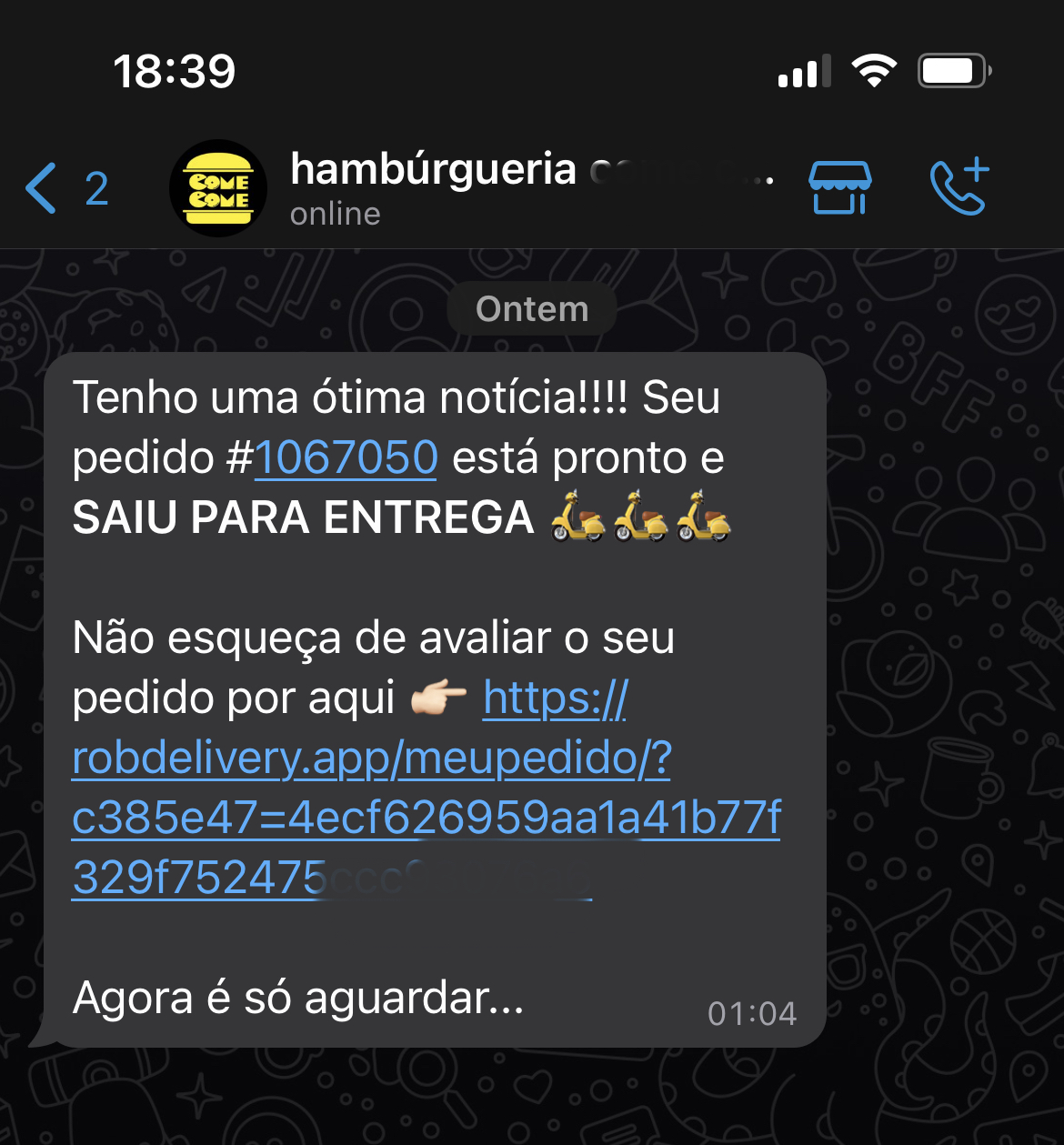This screenshot has width=1064, height=1145.
Task: Open the business catalog storefront icon
Action: [x=839, y=188]
